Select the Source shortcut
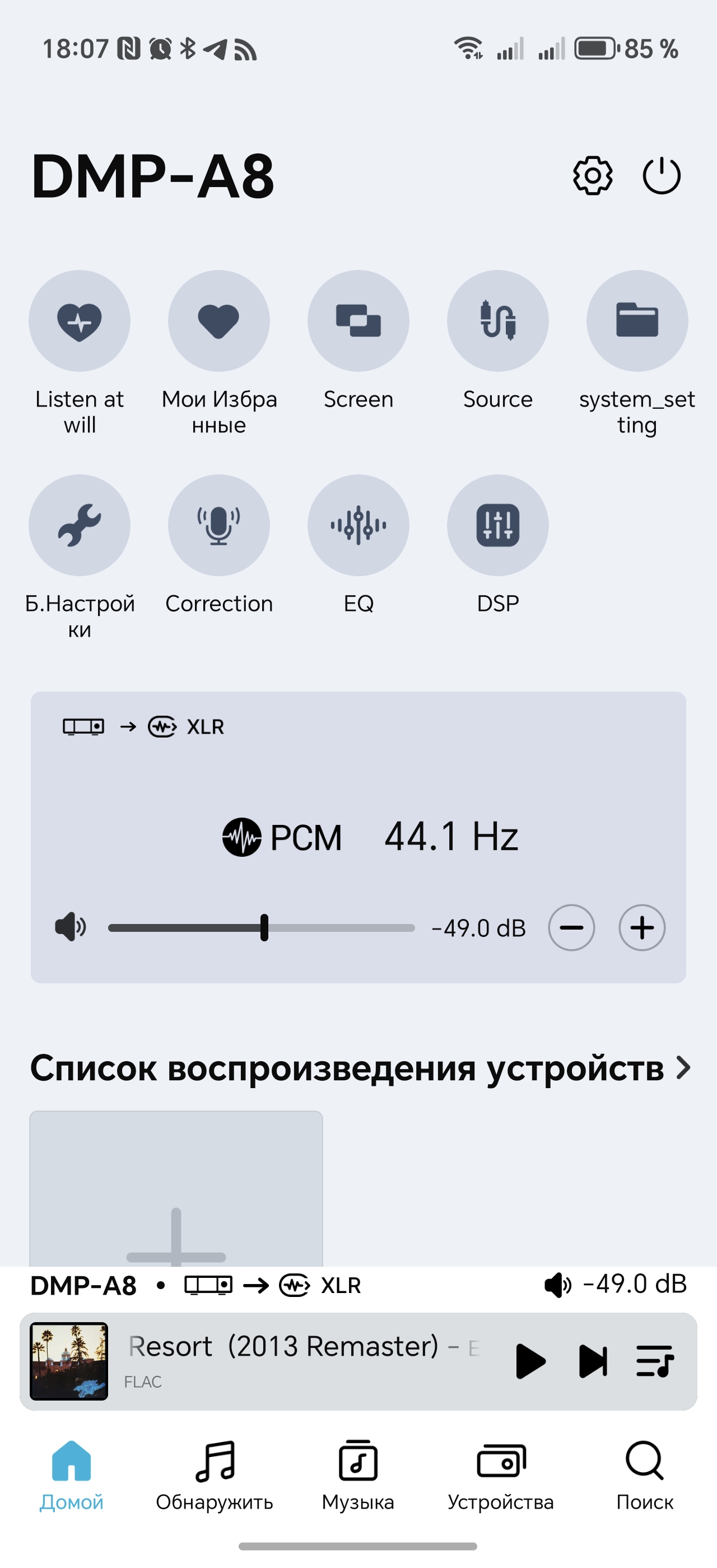717x1568 pixels. (497, 321)
